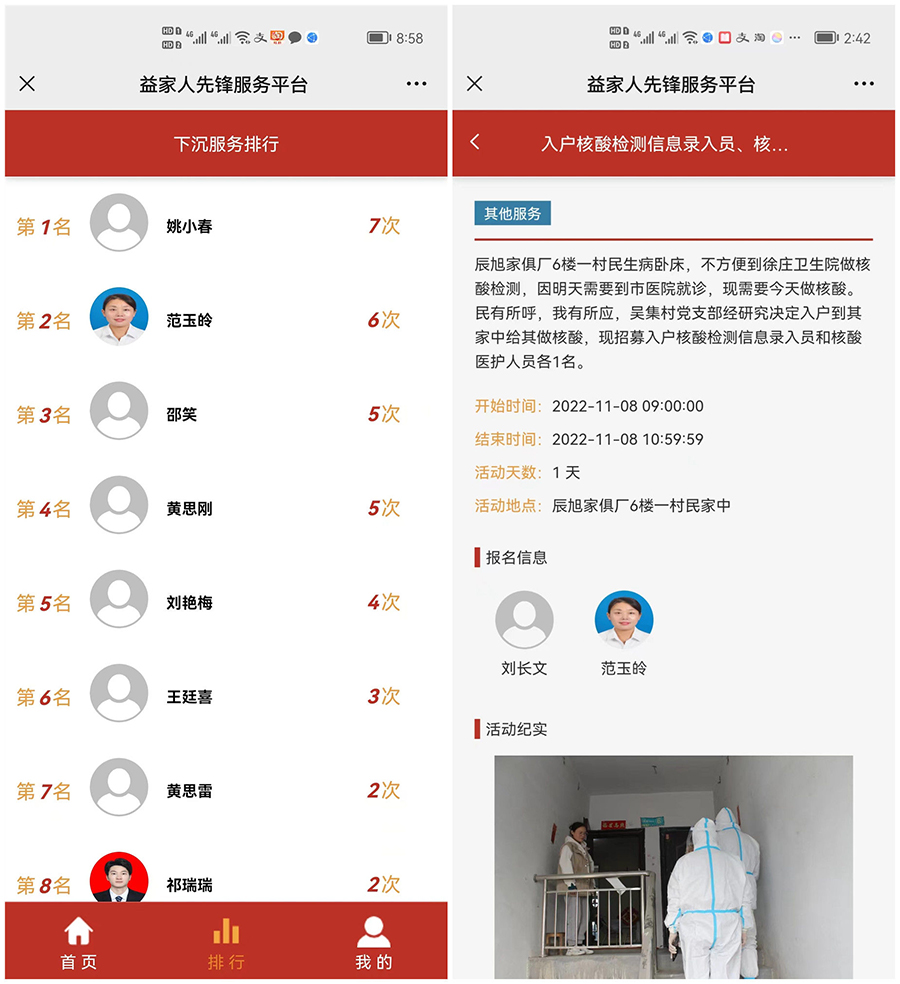View registered volunteer 刘长文's avatar
Screen dimensions: 900x984
point(524,620)
